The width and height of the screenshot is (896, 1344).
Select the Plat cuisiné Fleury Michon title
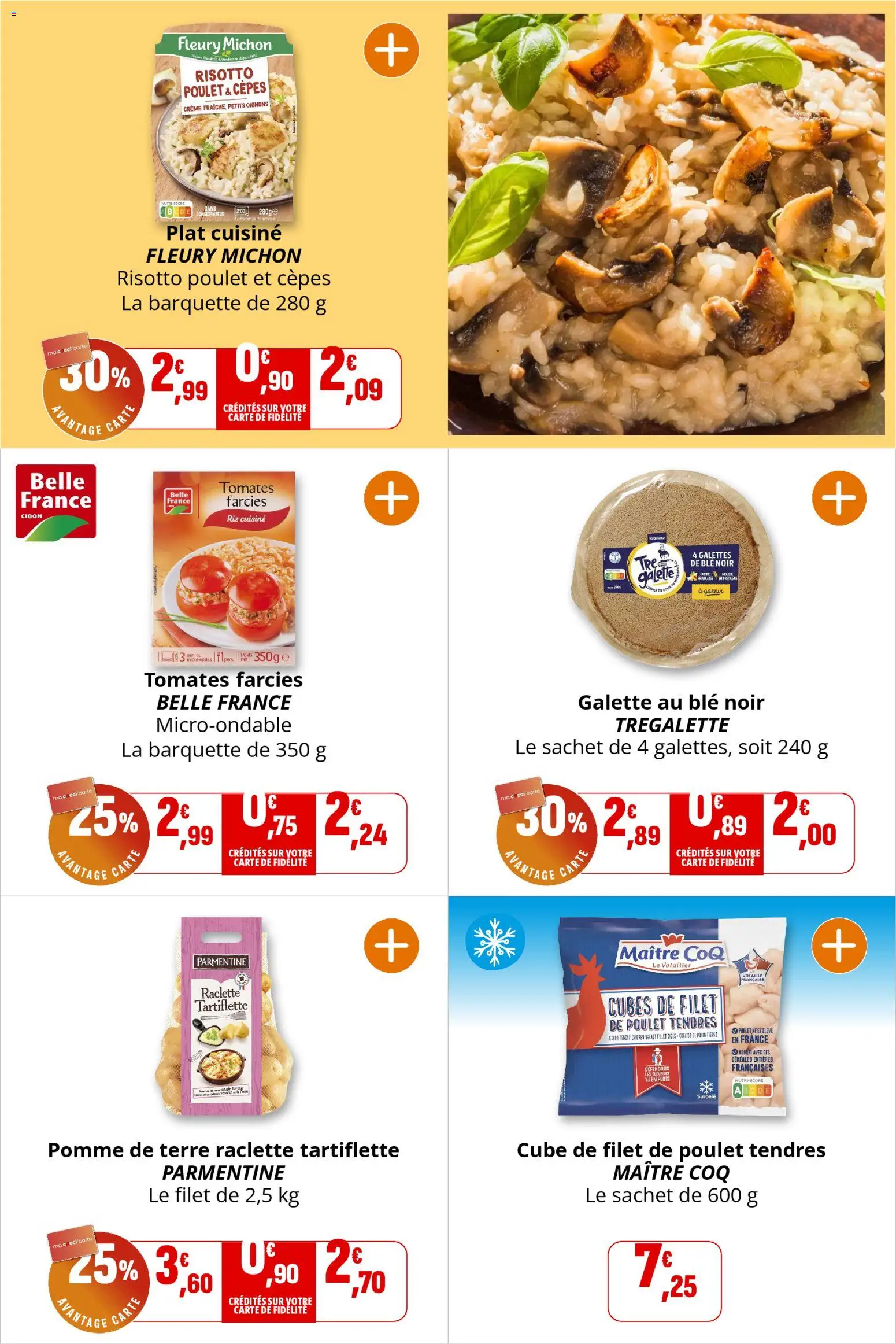coord(224,234)
